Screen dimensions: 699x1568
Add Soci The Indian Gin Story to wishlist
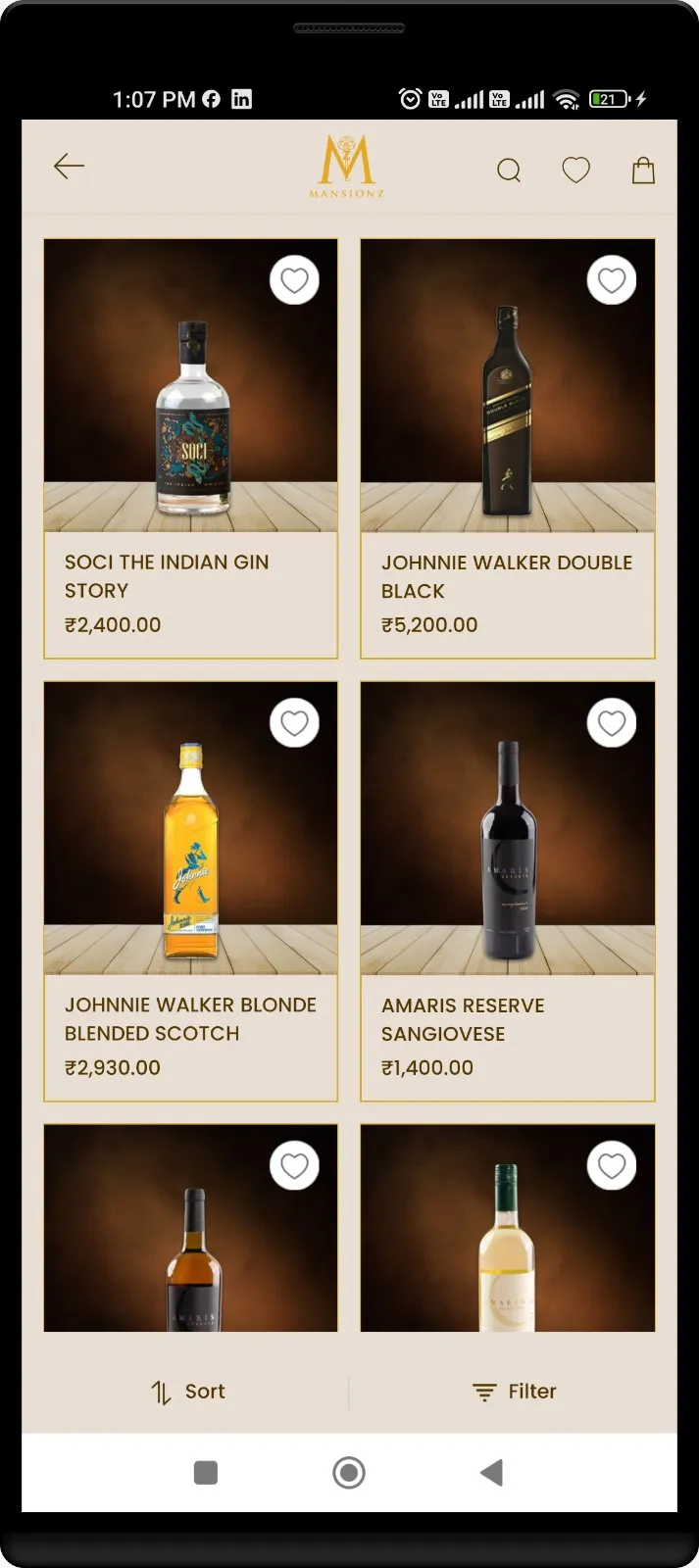click(294, 280)
